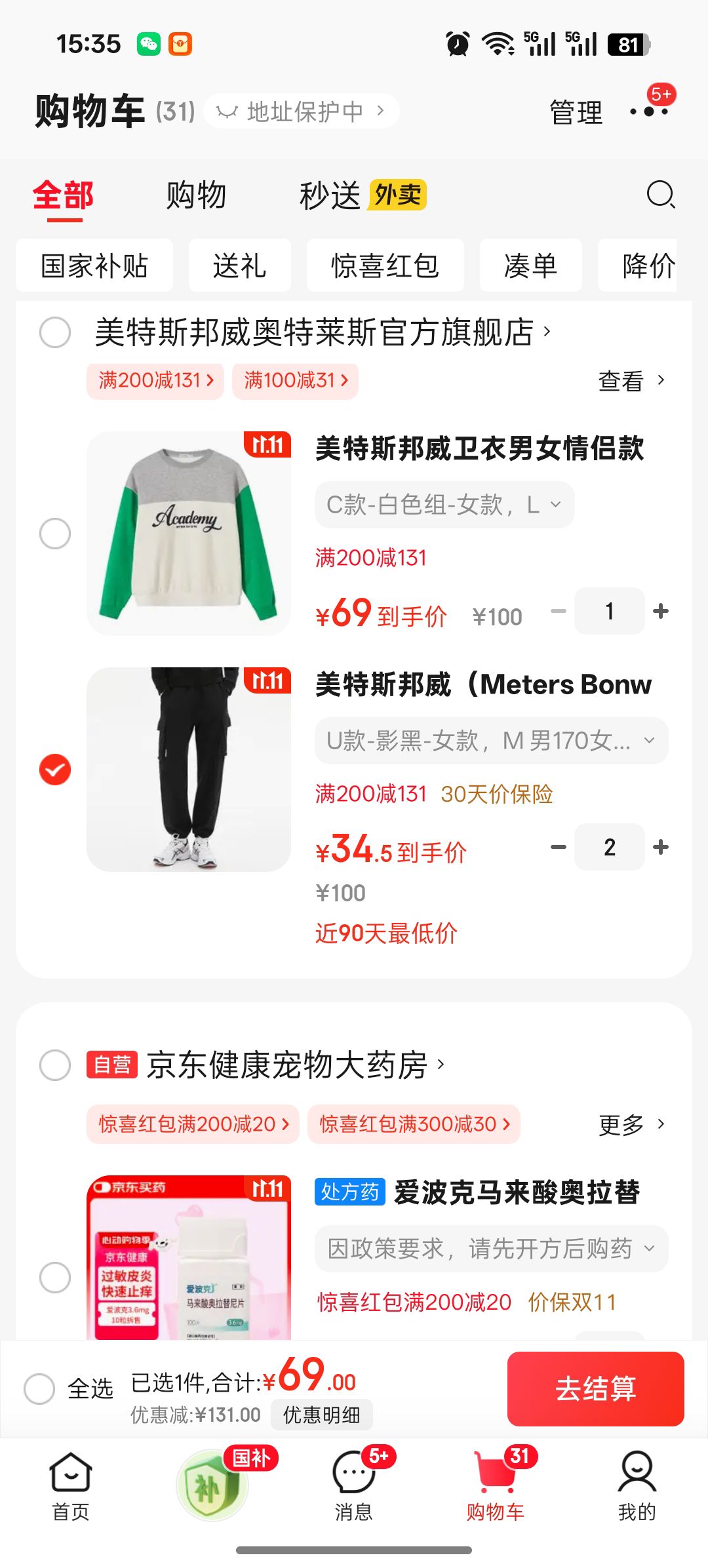
Task: Switch to the 购物 tab
Action: click(198, 195)
